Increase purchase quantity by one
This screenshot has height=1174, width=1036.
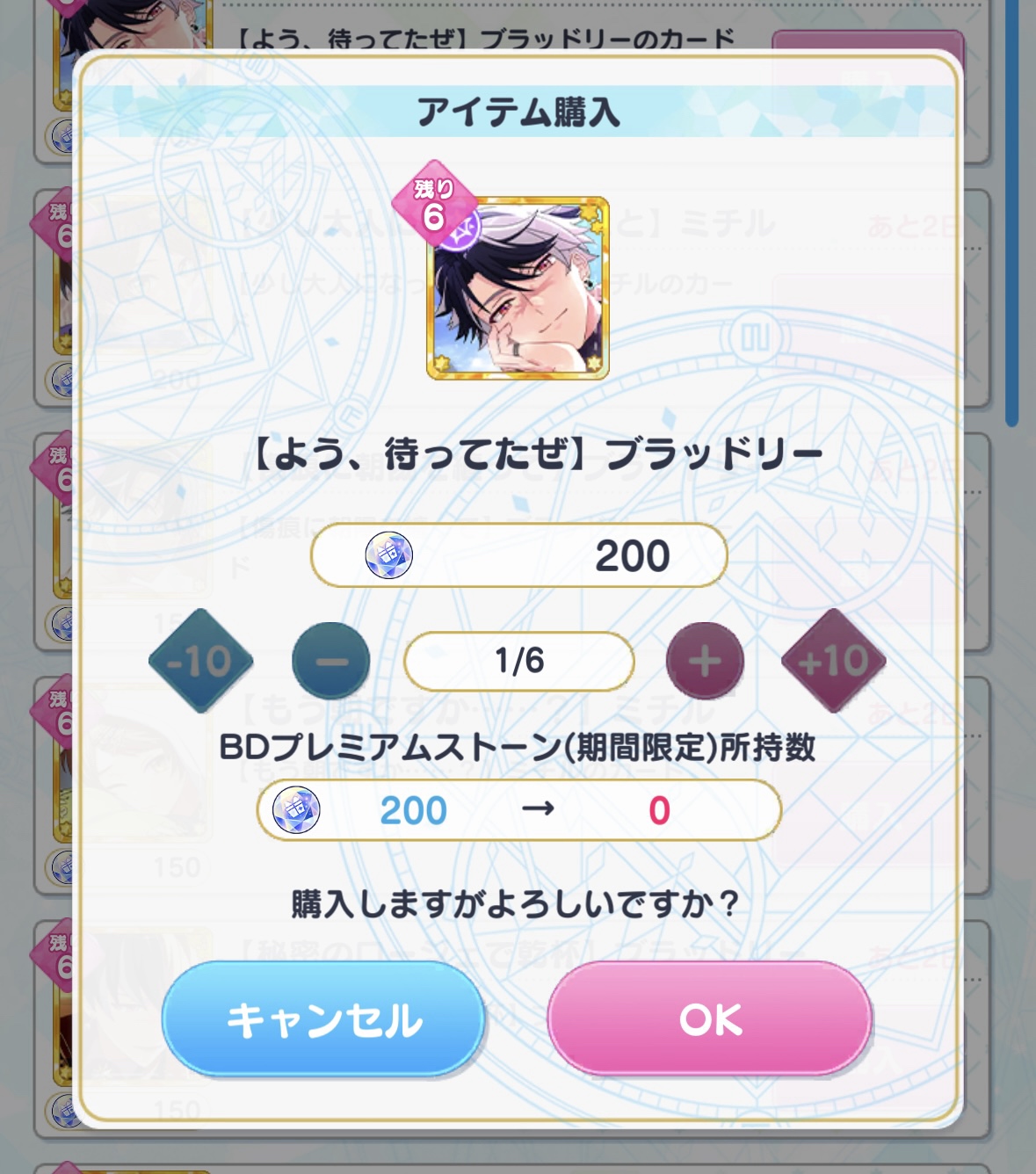click(705, 661)
